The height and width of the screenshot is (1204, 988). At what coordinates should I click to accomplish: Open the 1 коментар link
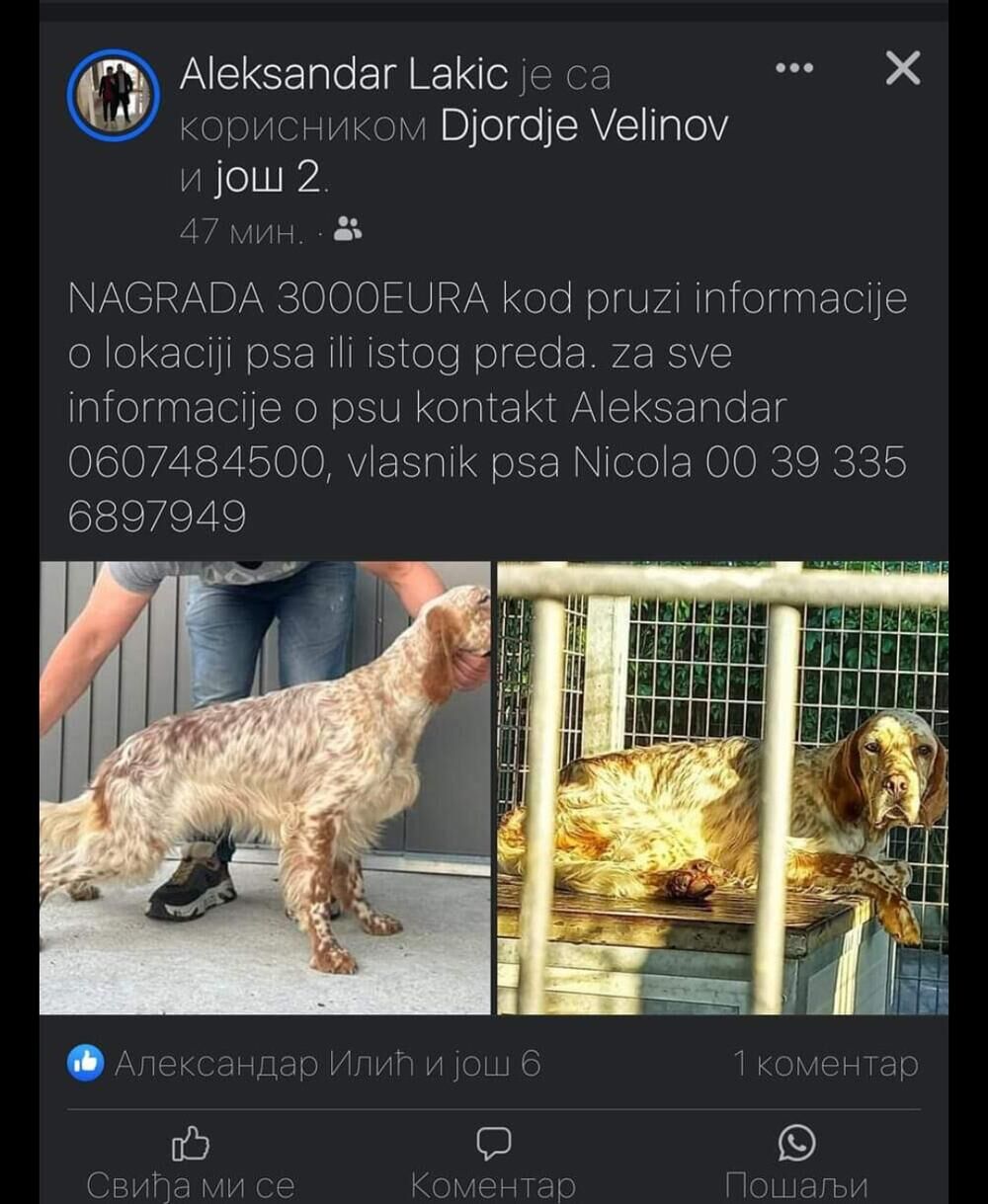(825, 1064)
